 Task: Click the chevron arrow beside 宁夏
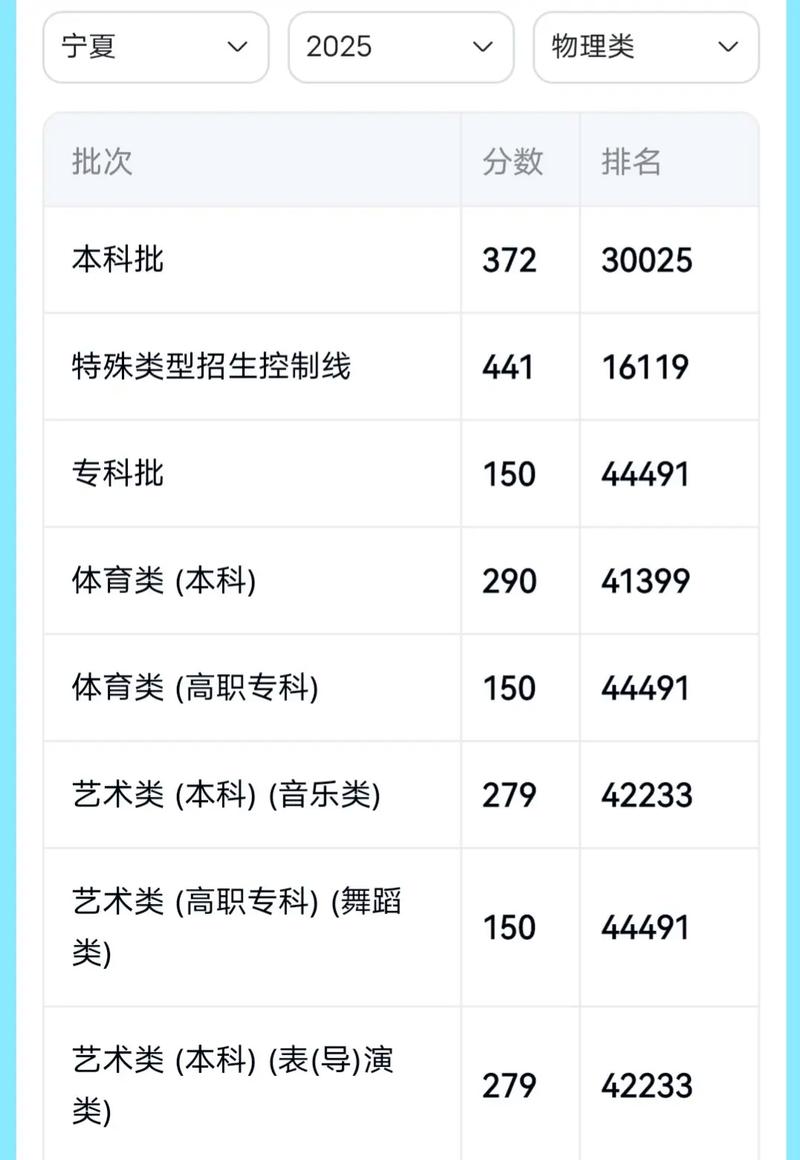(238, 47)
